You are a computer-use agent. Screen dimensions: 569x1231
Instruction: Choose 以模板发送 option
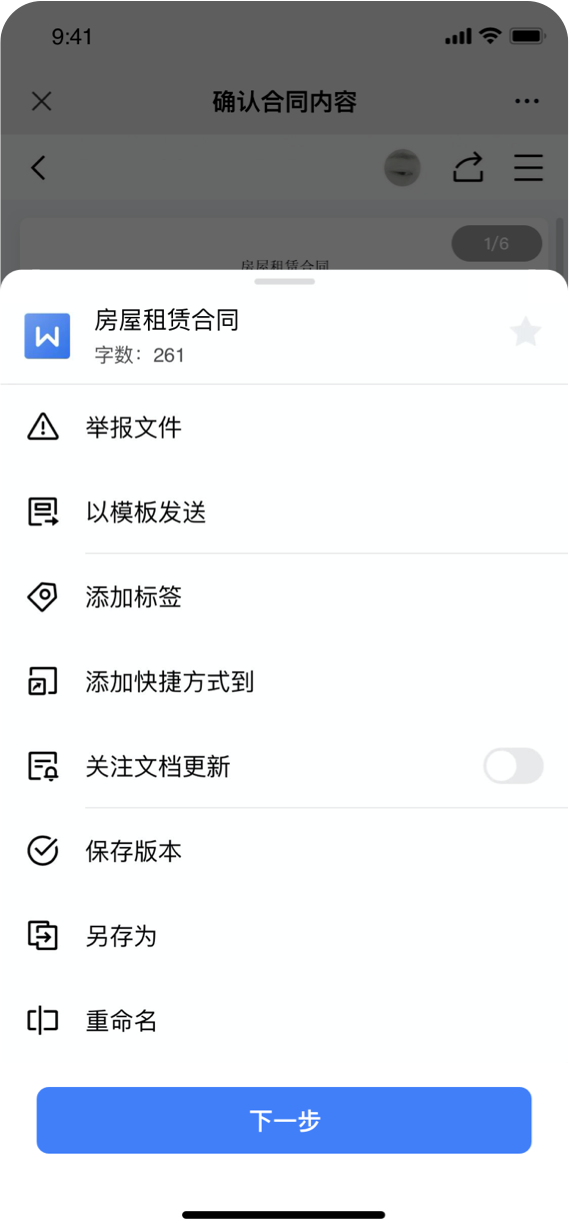284,513
